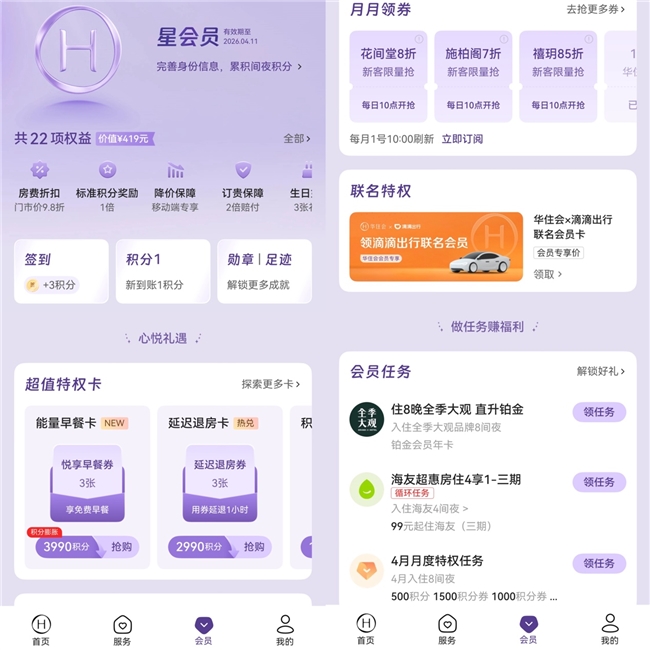Open the 积分1 points card
This screenshot has width=650, height=650.
coord(162,271)
